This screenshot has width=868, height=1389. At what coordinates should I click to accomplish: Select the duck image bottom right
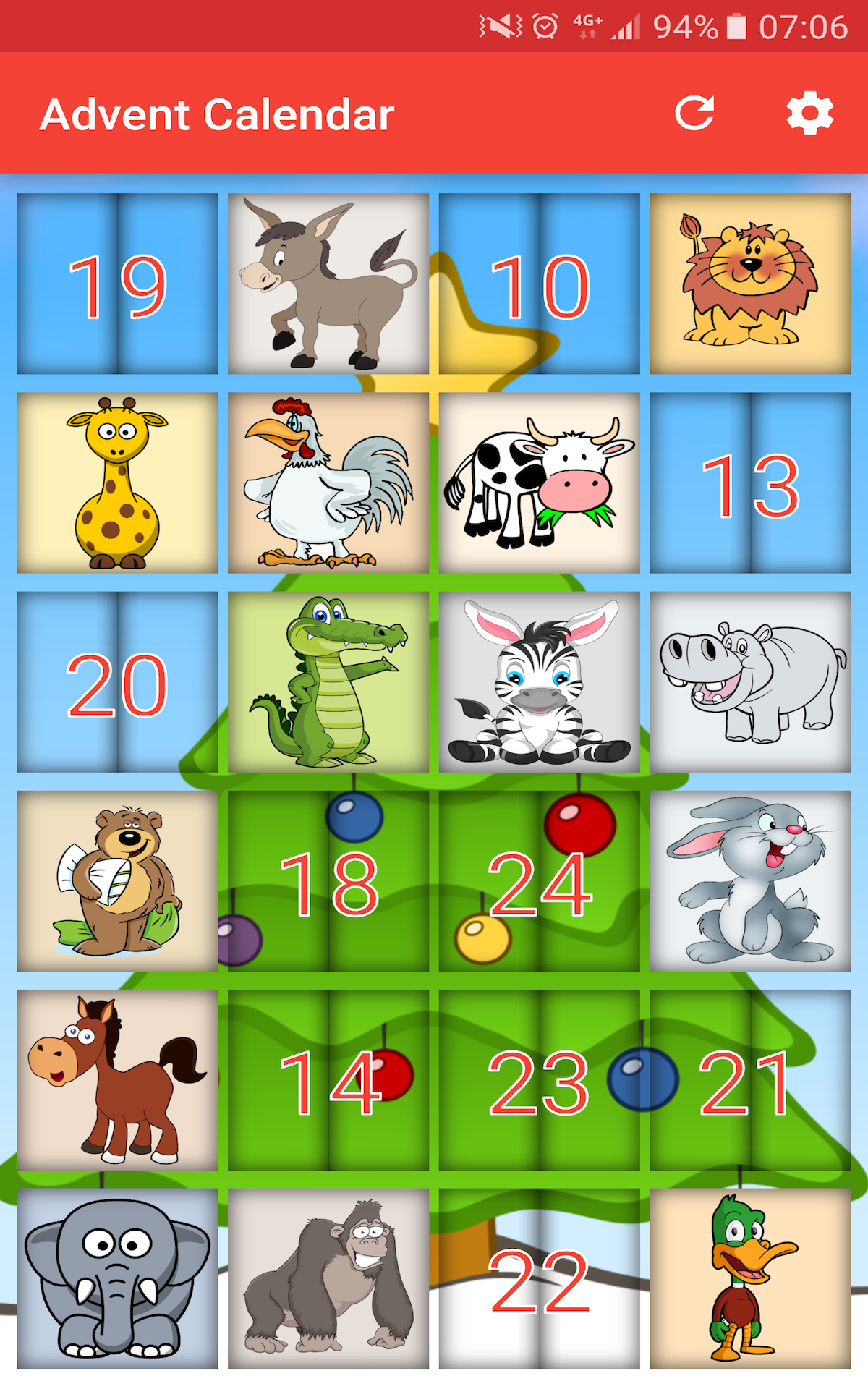[x=752, y=1295]
